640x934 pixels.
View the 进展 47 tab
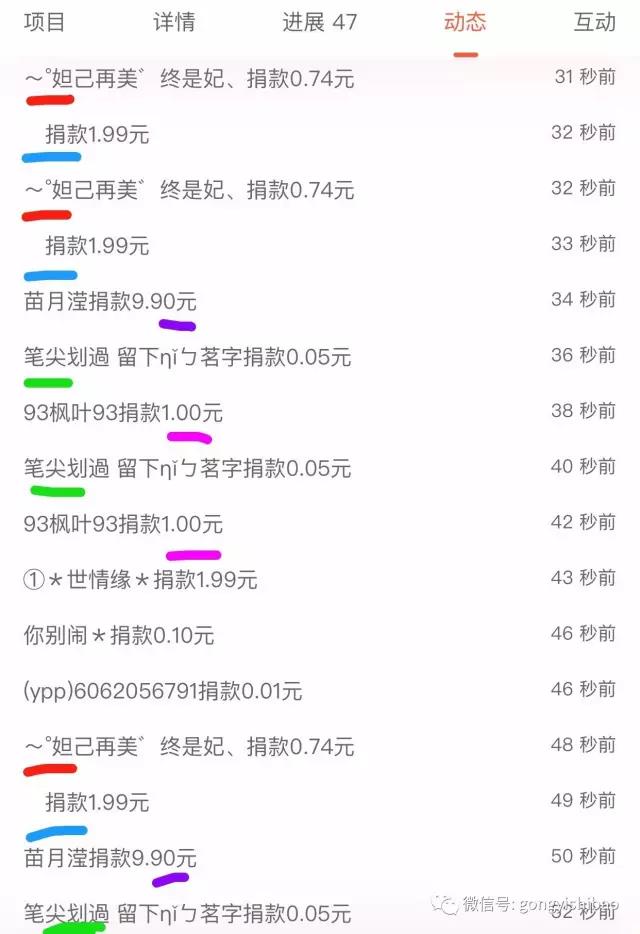[x=319, y=22]
